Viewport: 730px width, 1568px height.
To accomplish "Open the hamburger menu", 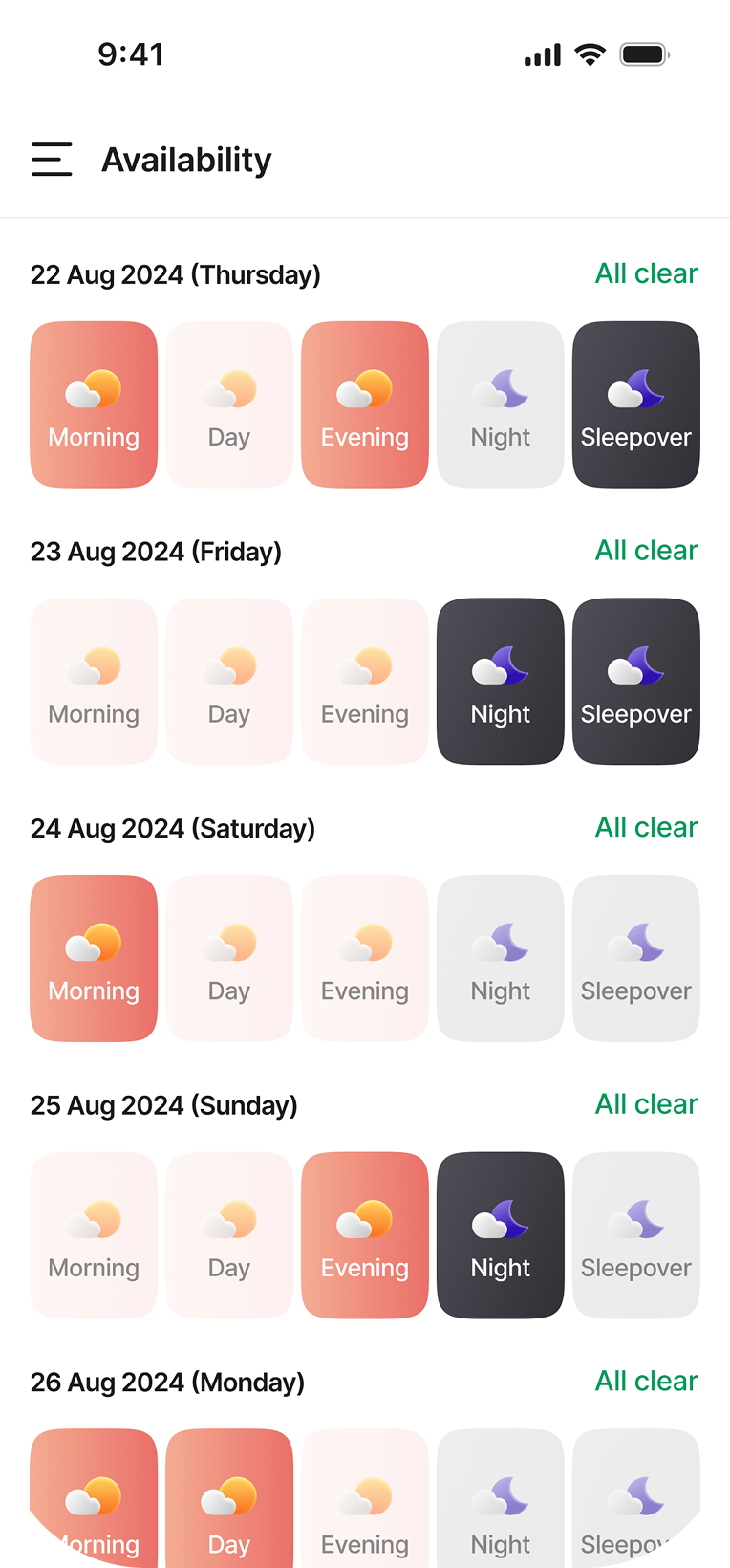I will 52,159.
